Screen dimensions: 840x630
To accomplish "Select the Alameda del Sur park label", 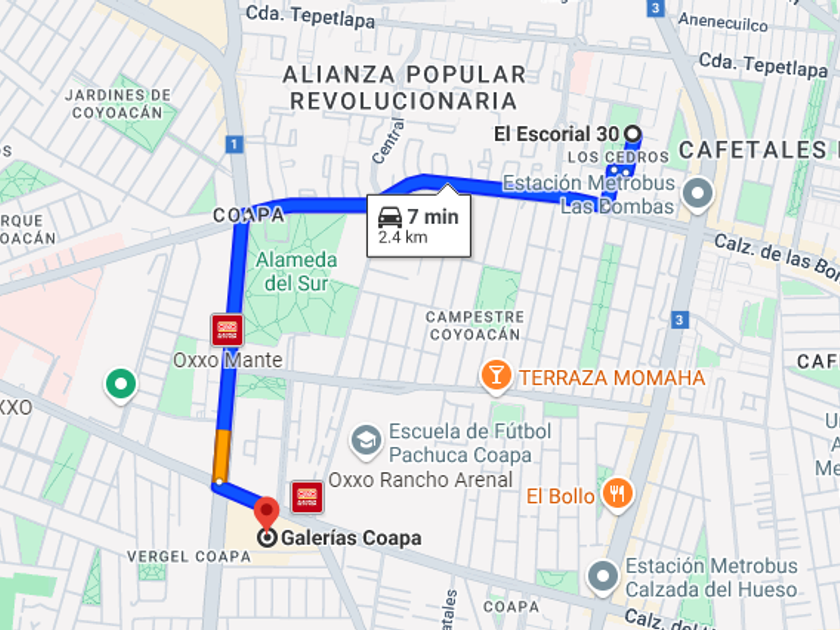I will click(296, 272).
